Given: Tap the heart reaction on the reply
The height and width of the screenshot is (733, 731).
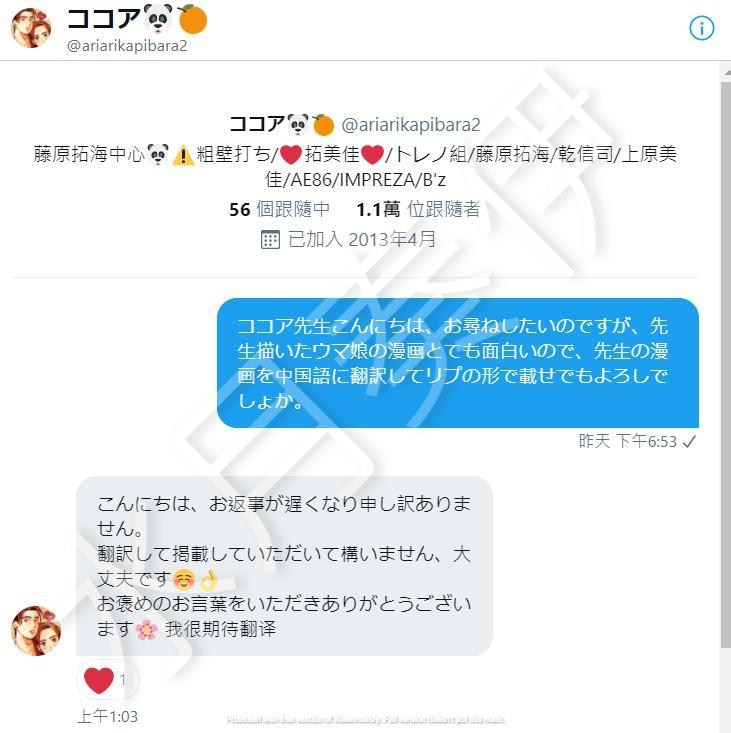Looking at the screenshot, I should (99, 681).
